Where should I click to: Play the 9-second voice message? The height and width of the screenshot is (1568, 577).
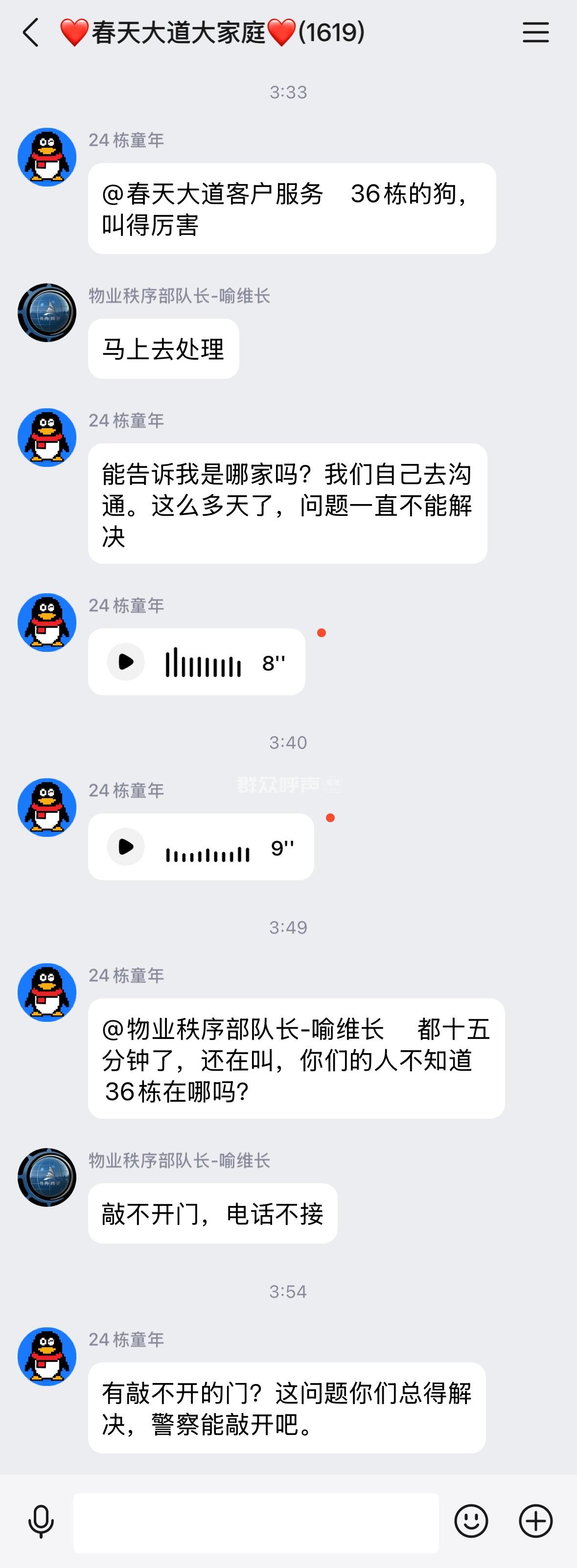click(x=126, y=847)
